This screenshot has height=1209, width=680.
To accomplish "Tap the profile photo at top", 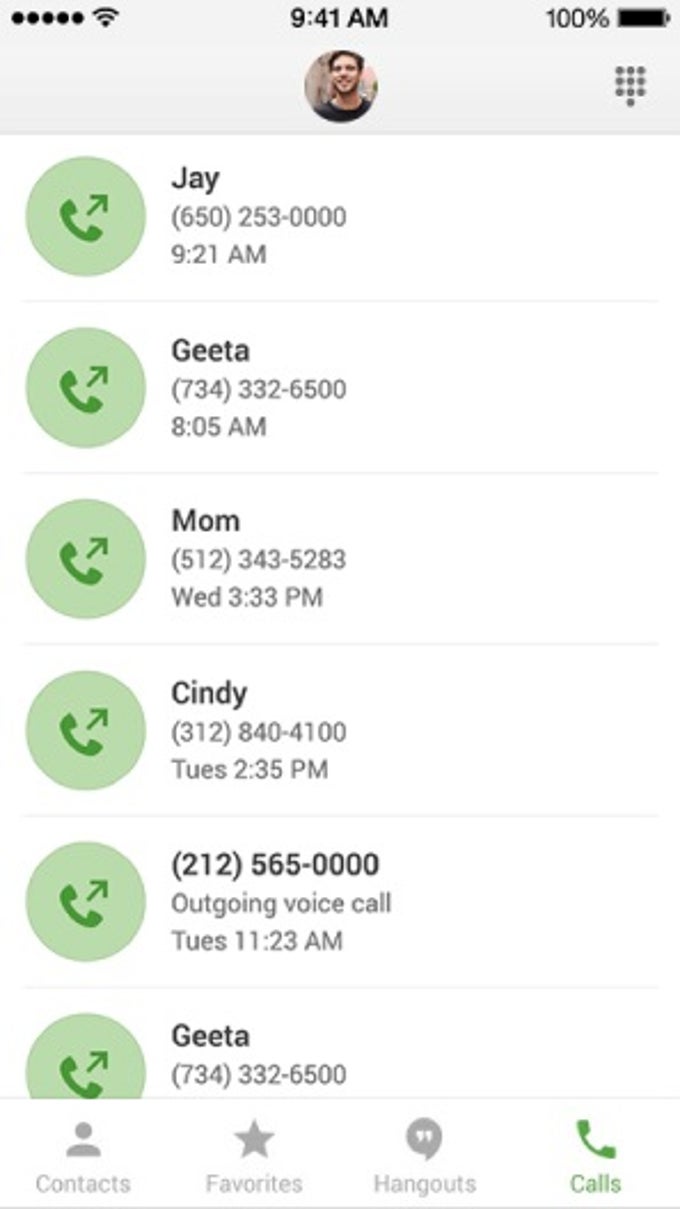I will [x=340, y=87].
